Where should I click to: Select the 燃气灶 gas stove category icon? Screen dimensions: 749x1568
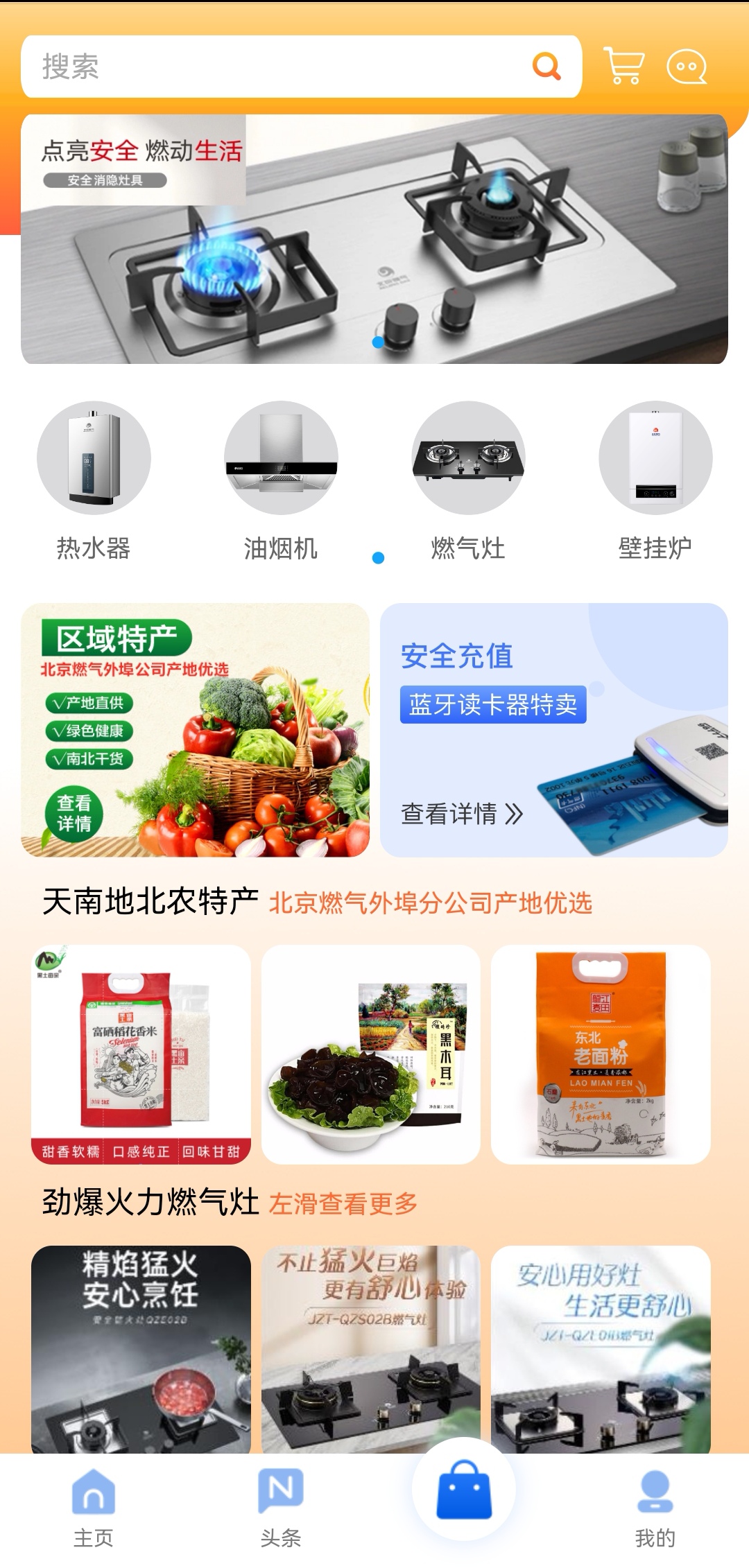coord(468,459)
